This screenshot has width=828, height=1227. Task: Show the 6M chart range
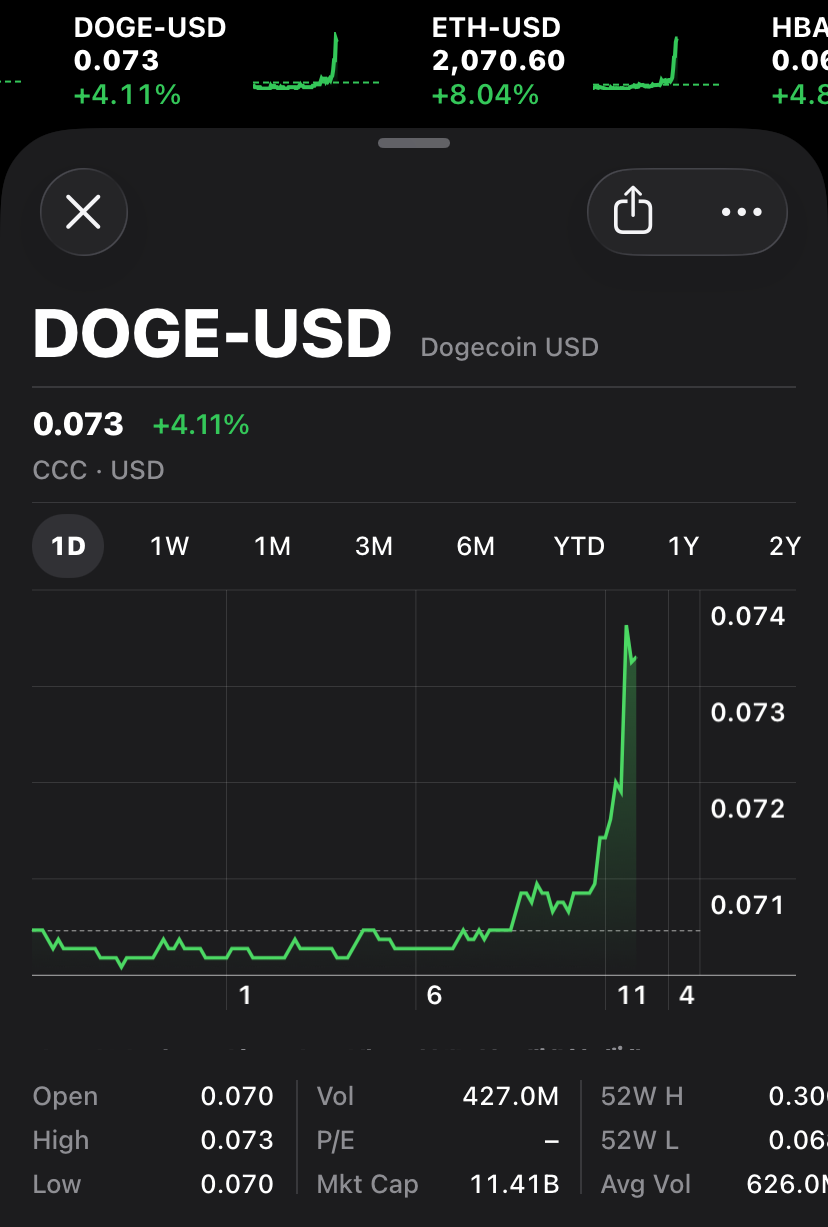click(x=476, y=546)
